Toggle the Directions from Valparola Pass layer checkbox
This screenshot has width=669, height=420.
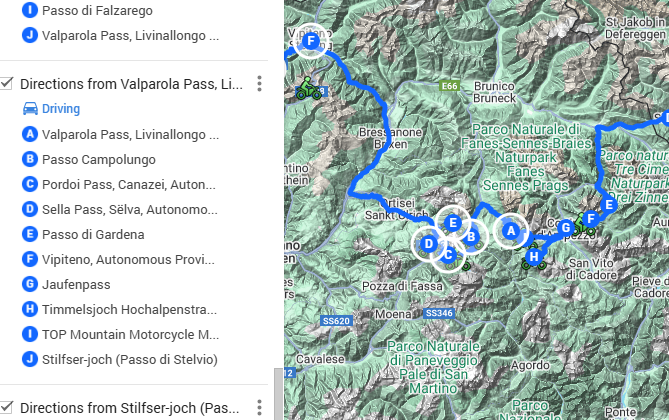[x=8, y=84]
